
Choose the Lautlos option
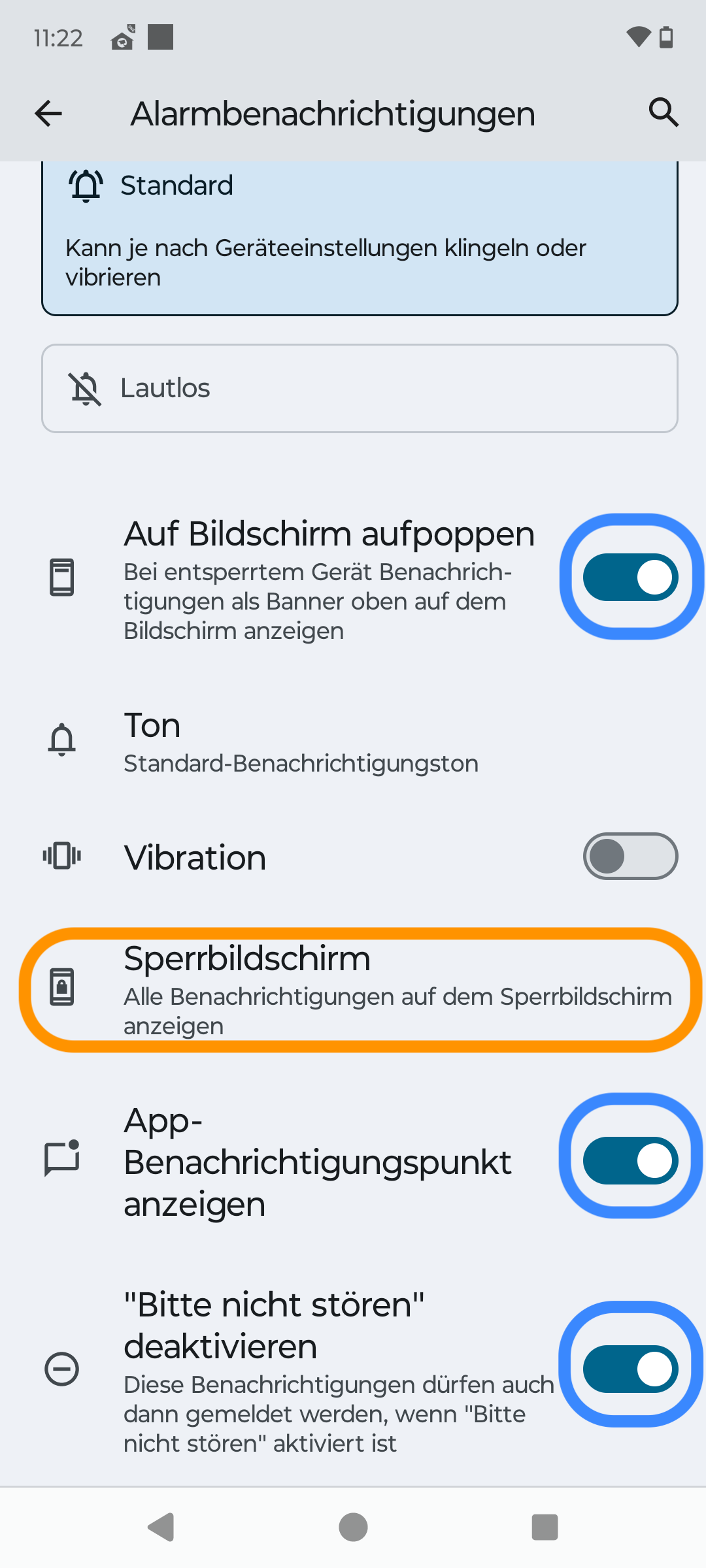360,388
